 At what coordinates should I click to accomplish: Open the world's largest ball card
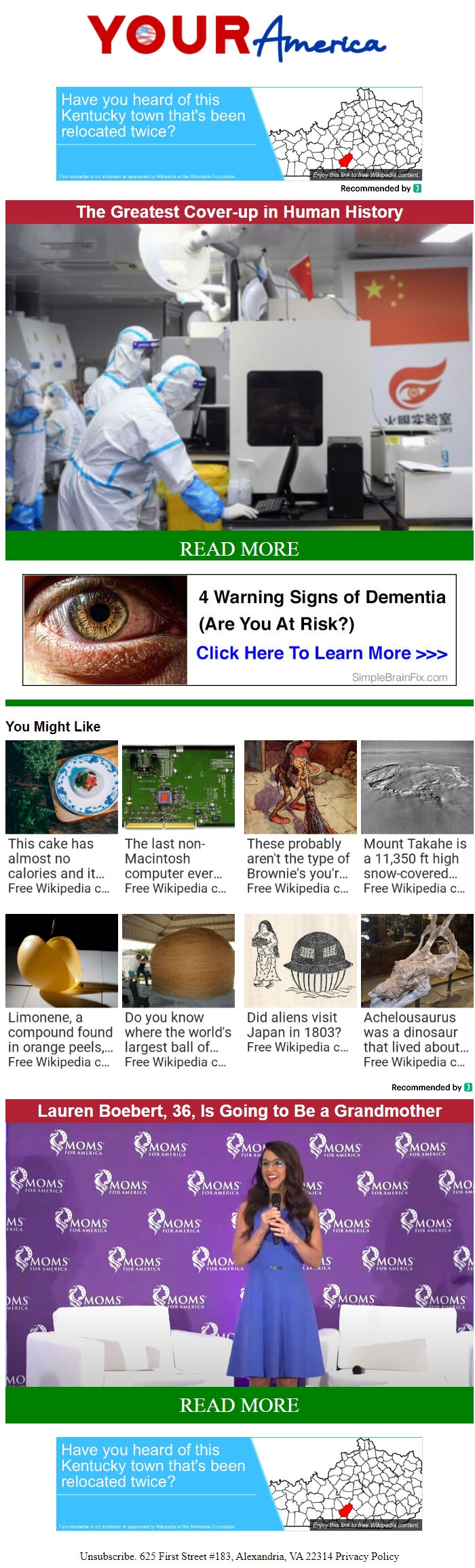pos(178,992)
